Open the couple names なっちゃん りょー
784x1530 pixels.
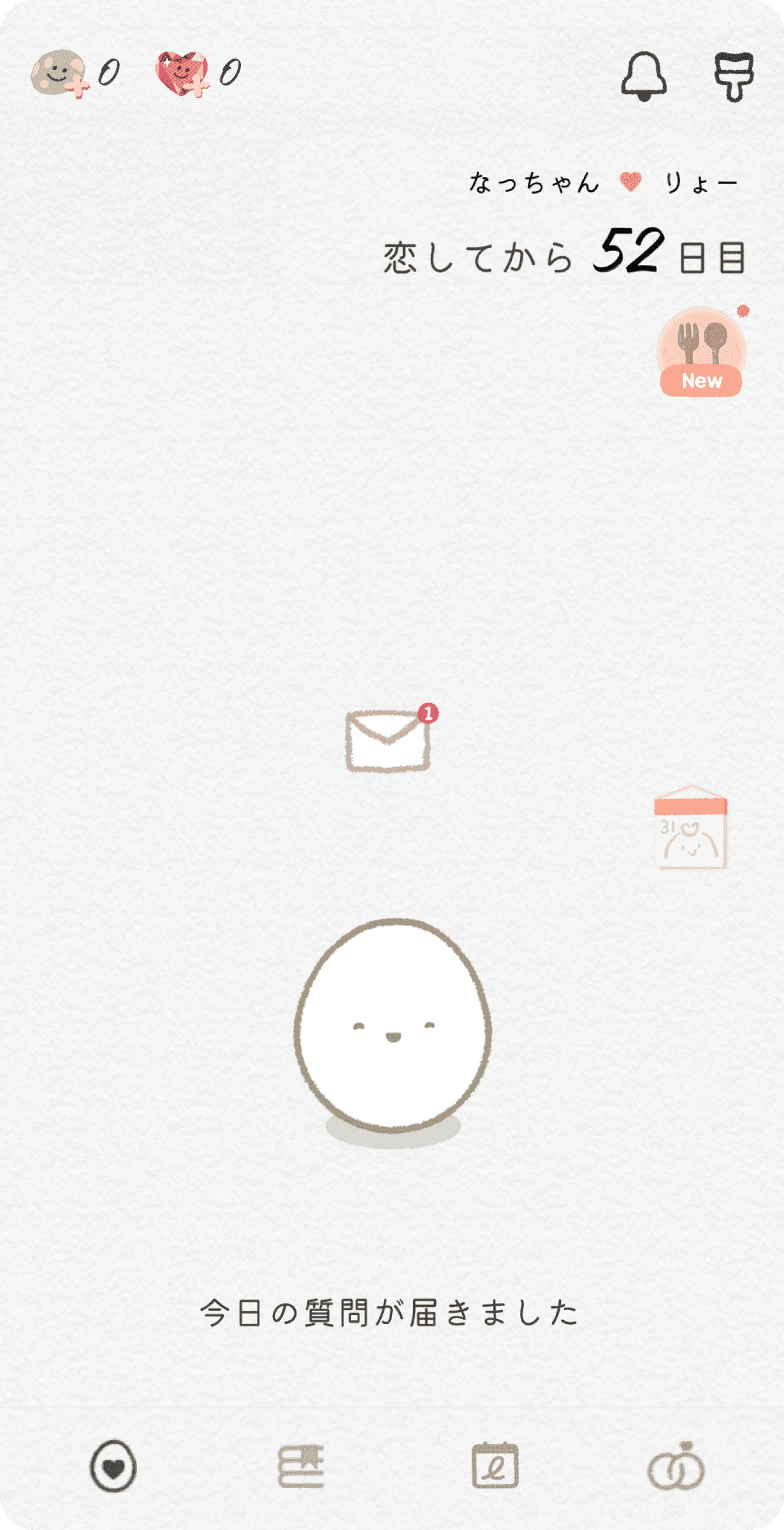pos(603,183)
